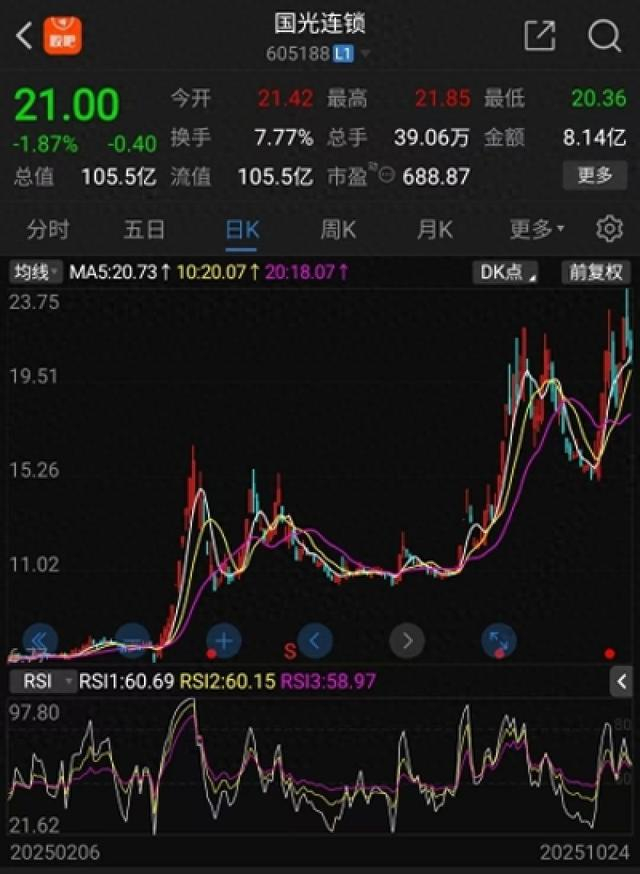Expand the 更多 chart period dropdown

pyautogui.click(x=536, y=230)
